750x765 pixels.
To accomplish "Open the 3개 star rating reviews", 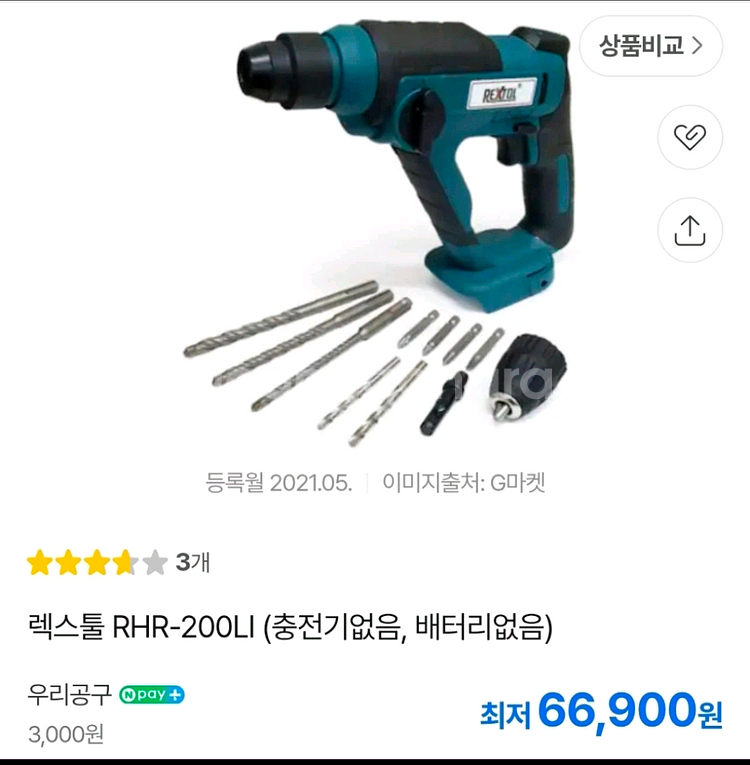I will tap(118, 563).
